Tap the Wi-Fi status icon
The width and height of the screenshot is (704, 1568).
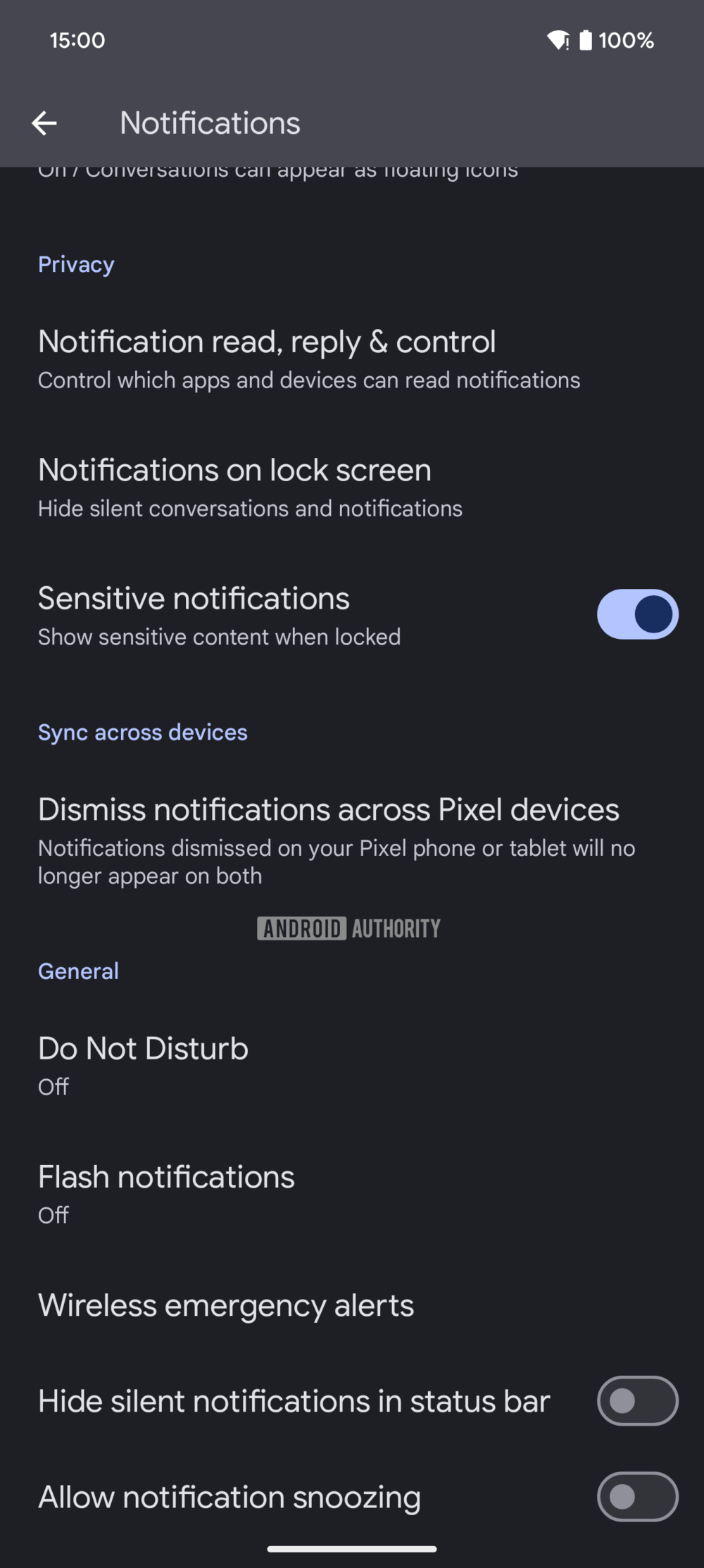(558, 41)
